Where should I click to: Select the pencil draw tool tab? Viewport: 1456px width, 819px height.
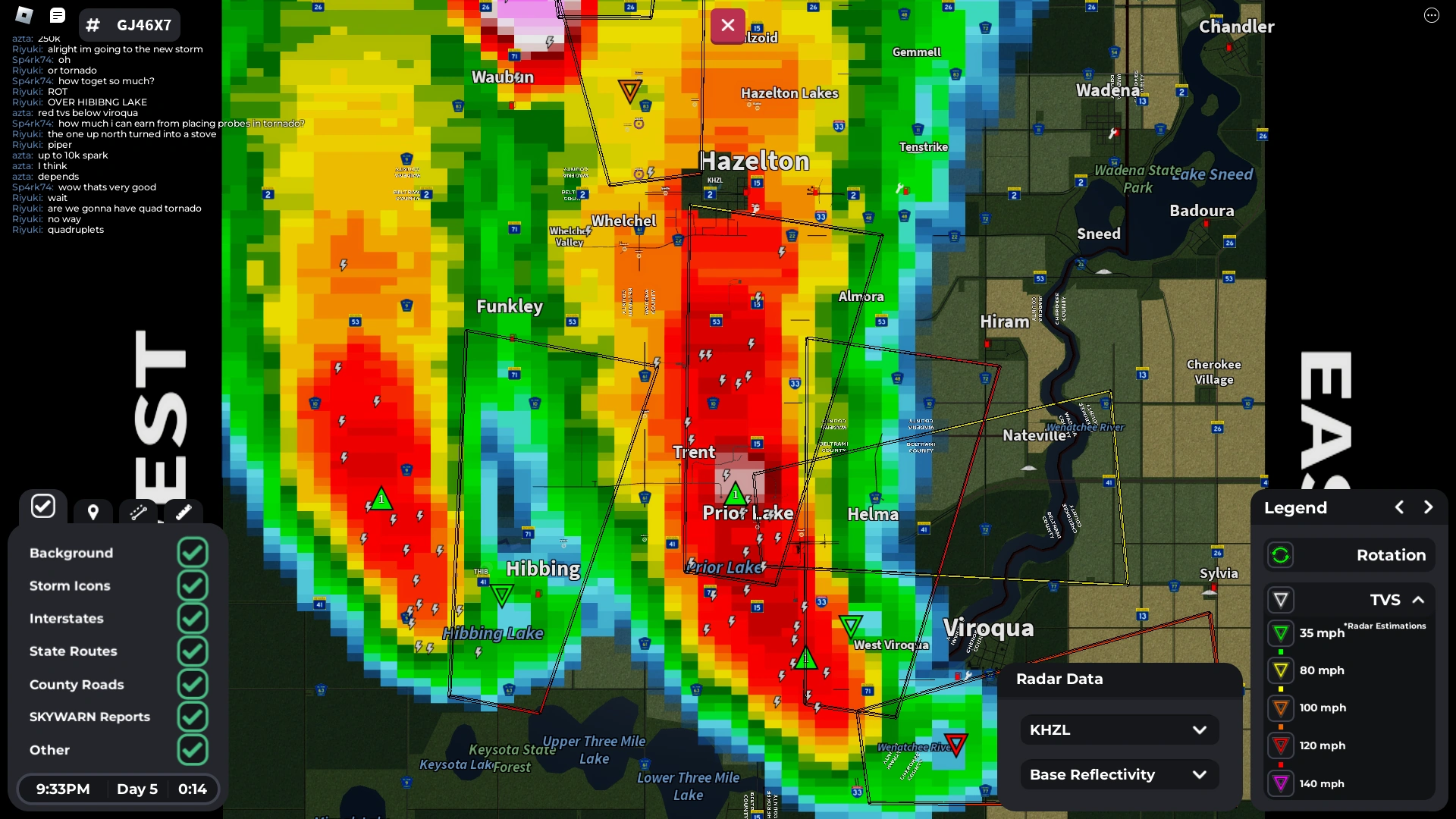point(184,513)
